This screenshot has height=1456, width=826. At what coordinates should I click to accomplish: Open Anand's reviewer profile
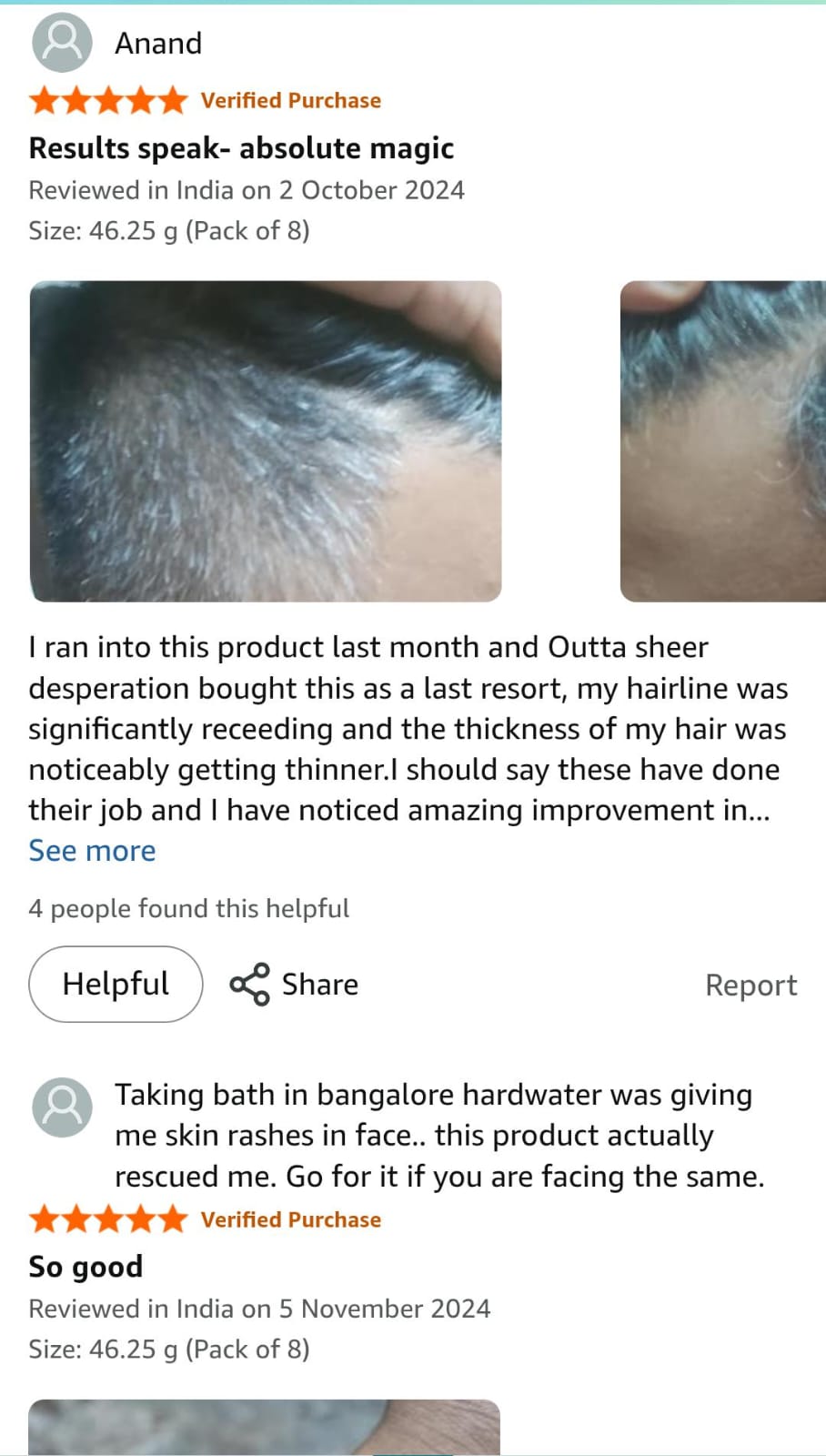click(x=116, y=43)
